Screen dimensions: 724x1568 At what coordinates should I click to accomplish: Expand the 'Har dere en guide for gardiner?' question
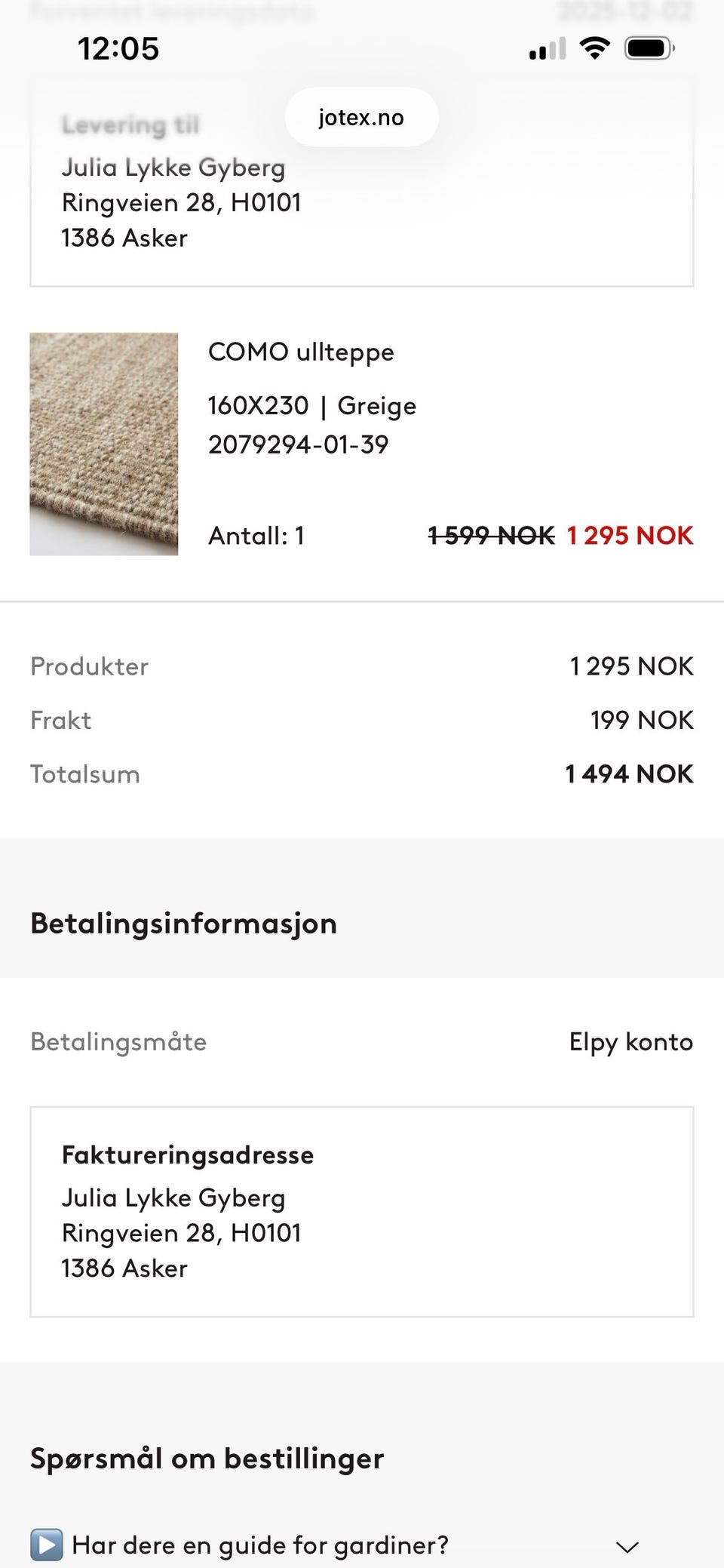pos(260,1545)
